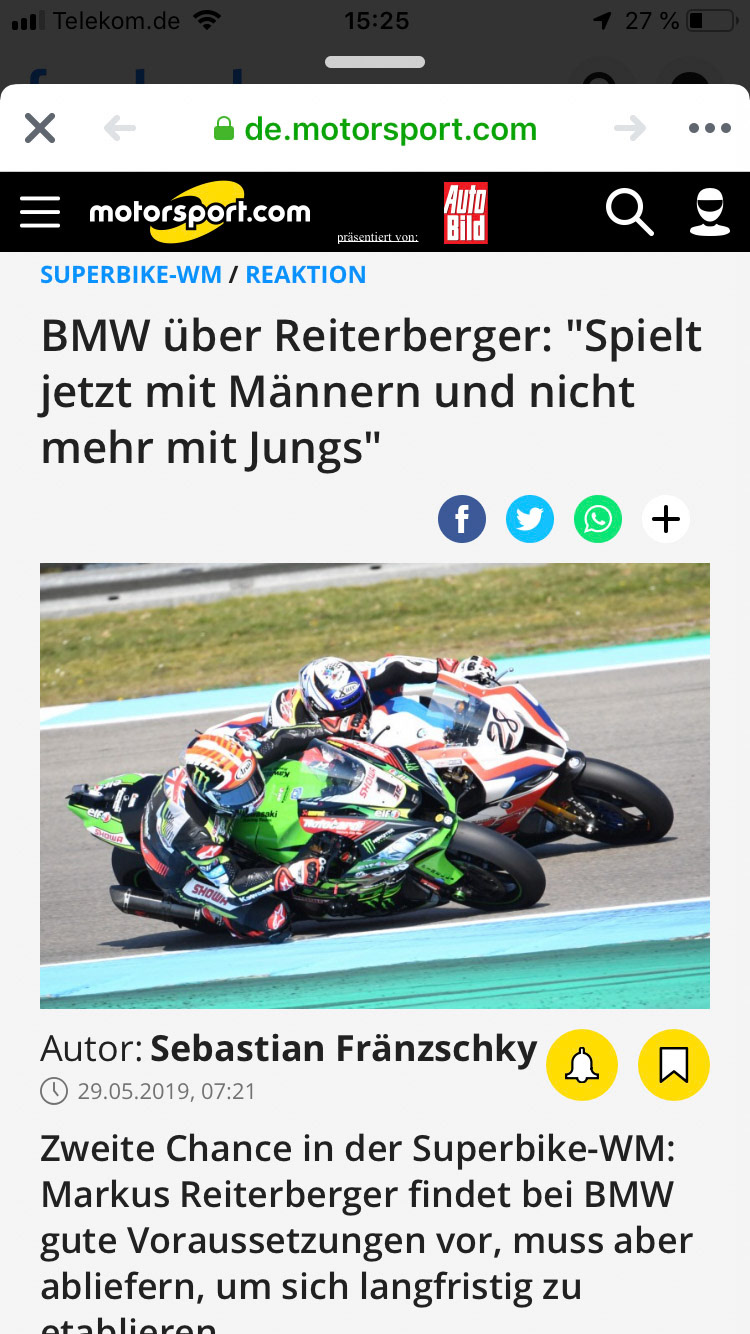Open the Auto Bild sponsor link

[x=465, y=212]
